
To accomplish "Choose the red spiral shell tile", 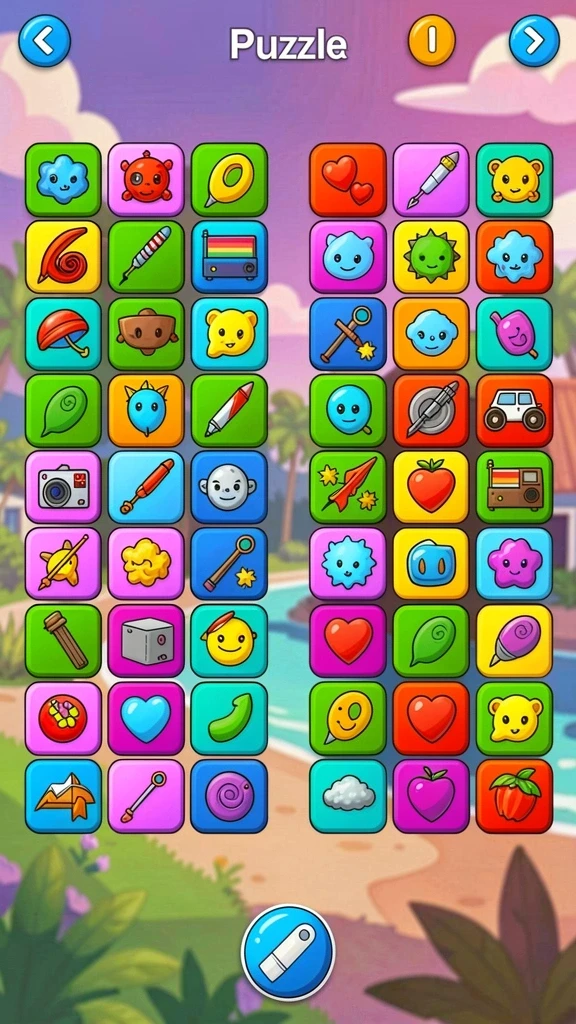I will pyautogui.click(x=63, y=257).
